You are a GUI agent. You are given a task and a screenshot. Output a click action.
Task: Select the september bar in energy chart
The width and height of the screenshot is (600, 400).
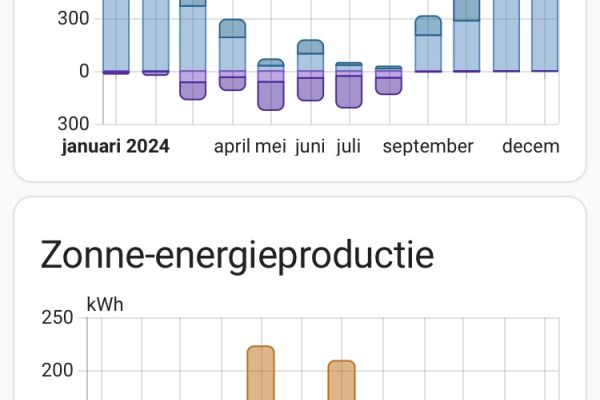pyautogui.click(x=428, y=45)
